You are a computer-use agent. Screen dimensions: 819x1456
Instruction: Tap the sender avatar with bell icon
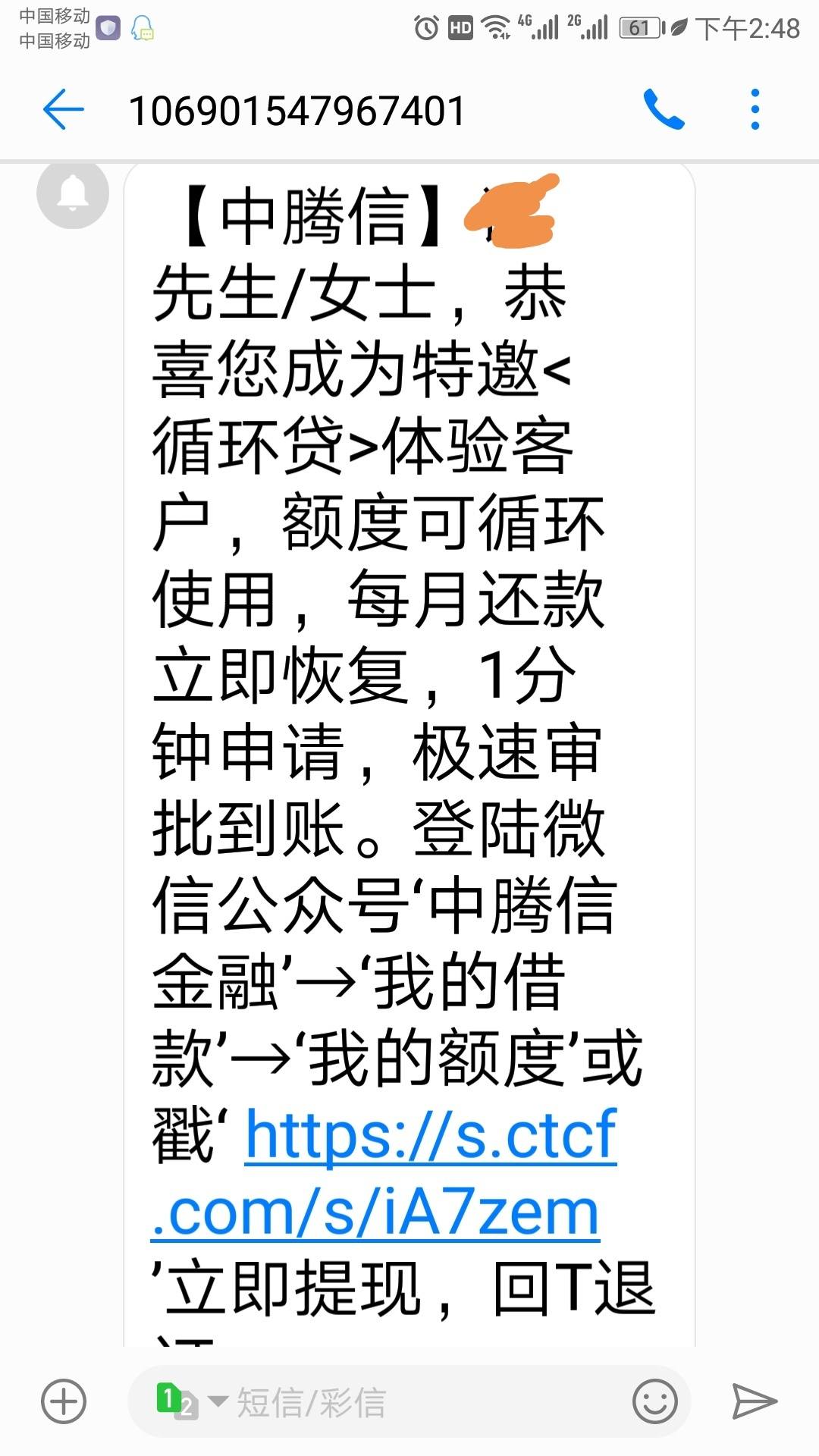[x=73, y=193]
